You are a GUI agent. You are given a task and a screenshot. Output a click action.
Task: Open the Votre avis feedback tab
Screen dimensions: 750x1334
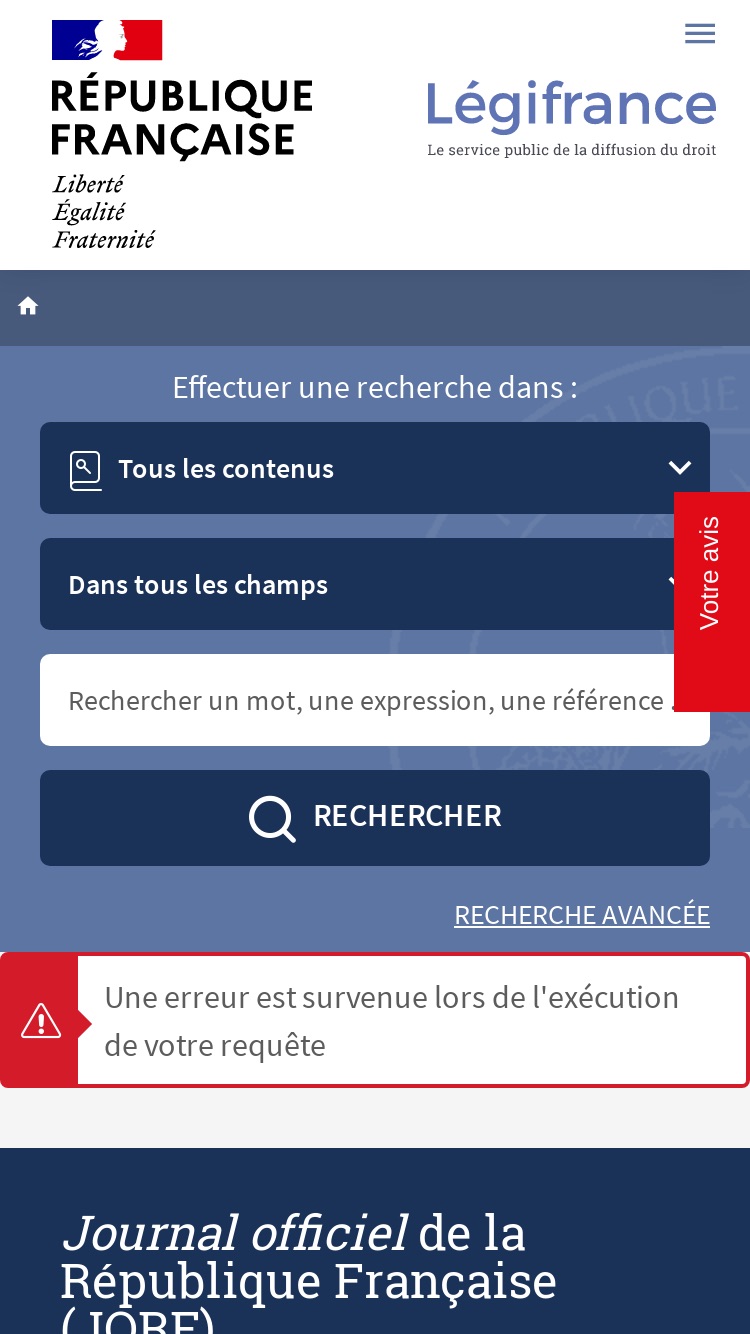712,602
